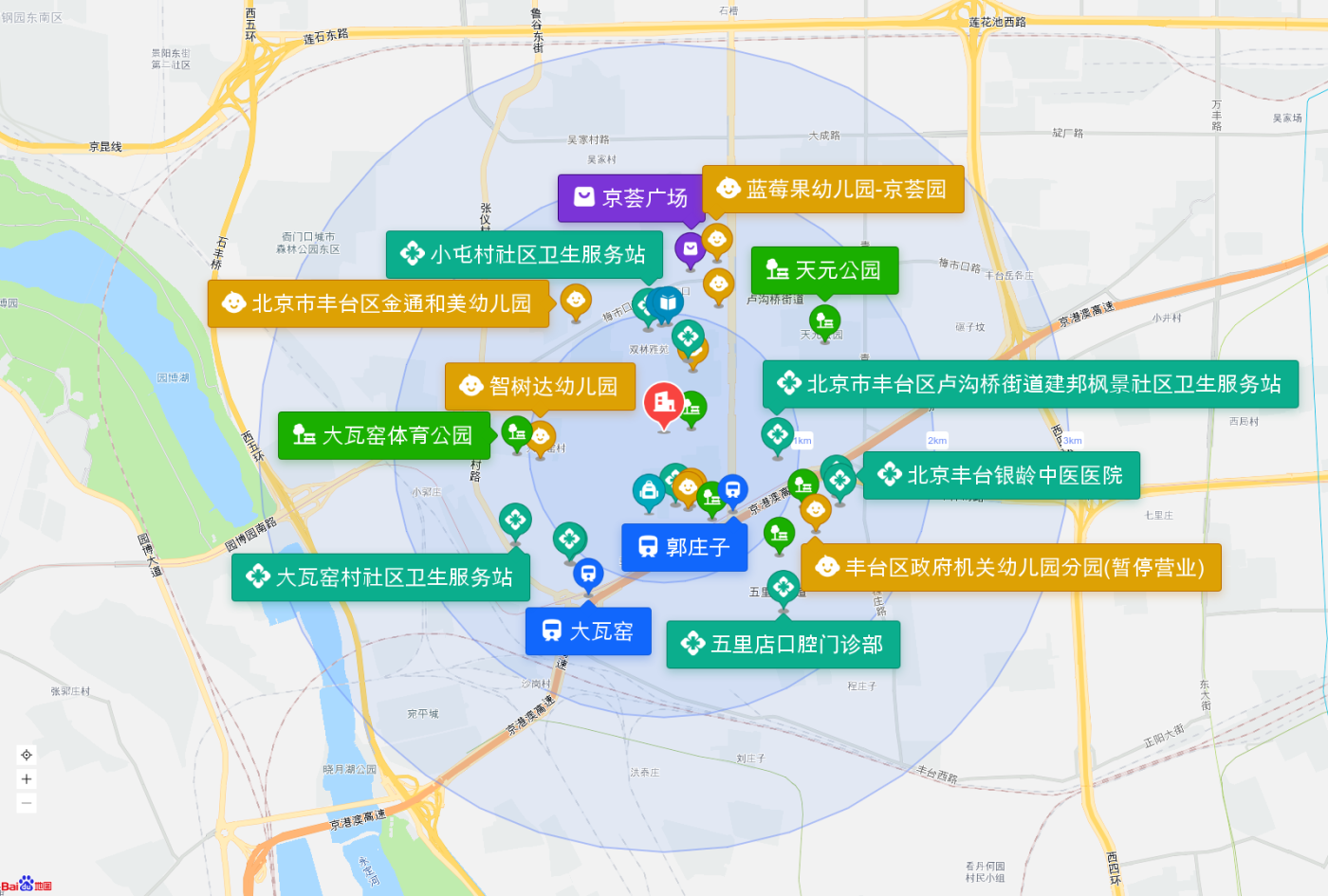Open the 京荟广场 shopping label
1328x896 pixels.
tap(630, 198)
